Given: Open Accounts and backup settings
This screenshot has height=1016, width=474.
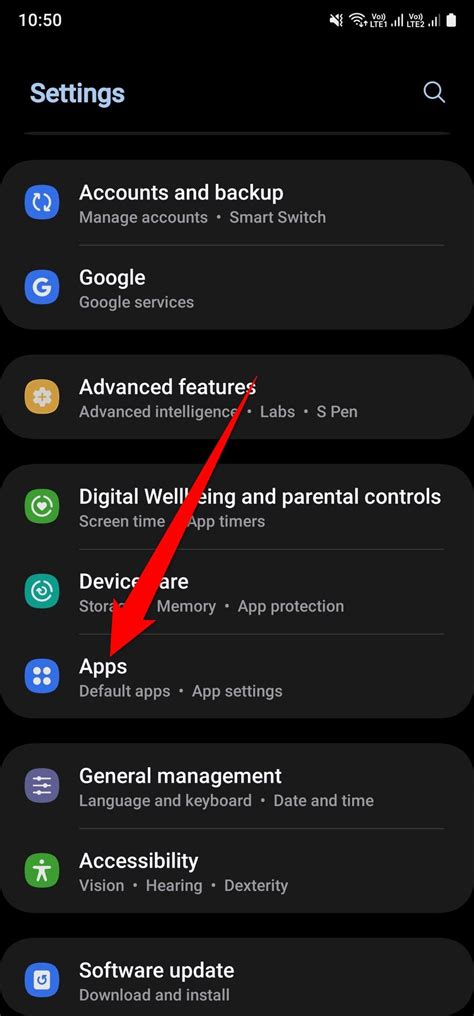Looking at the screenshot, I should (x=237, y=203).
